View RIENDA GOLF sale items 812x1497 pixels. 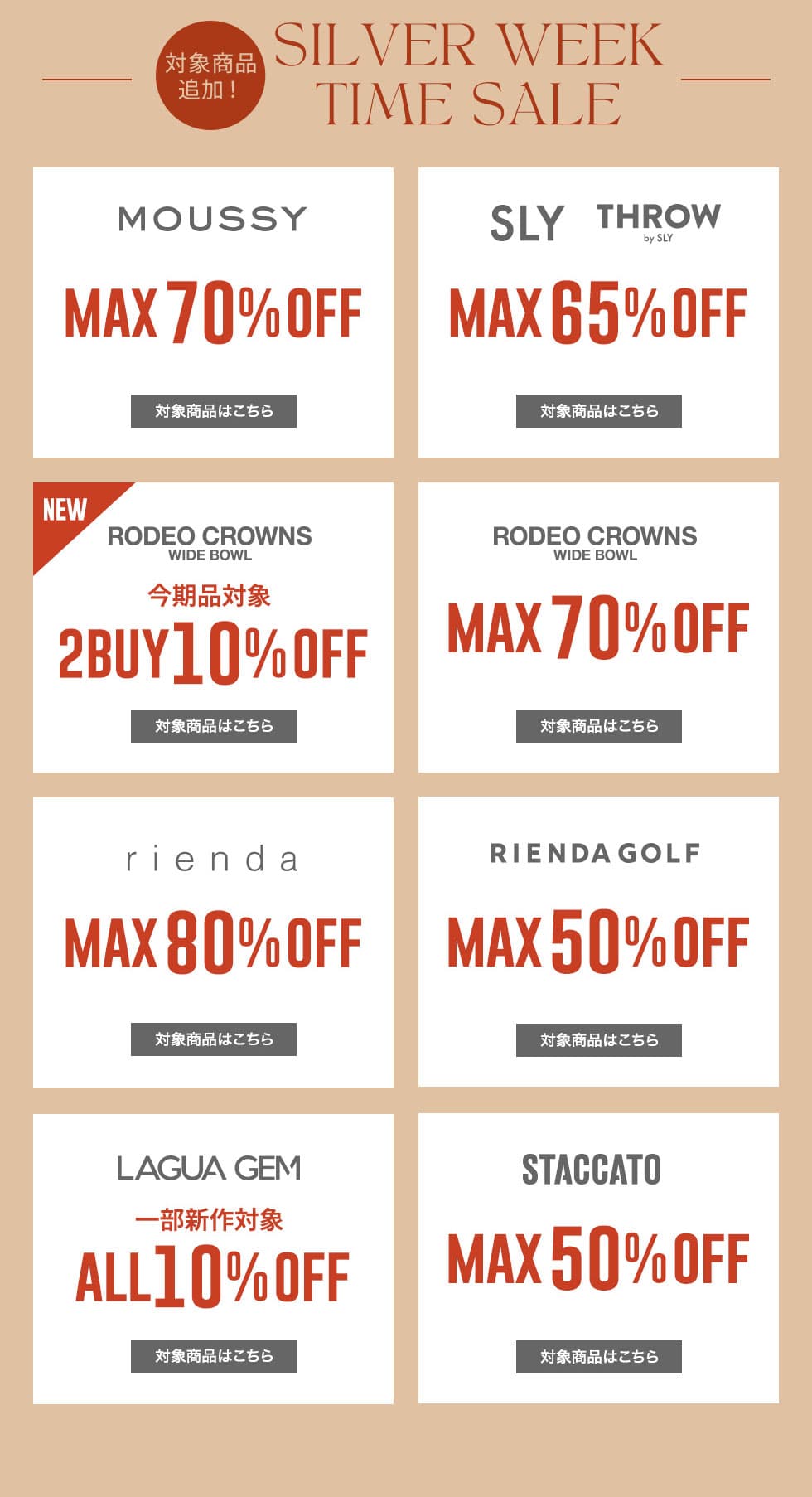pyautogui.click(x=598, y=1040)
